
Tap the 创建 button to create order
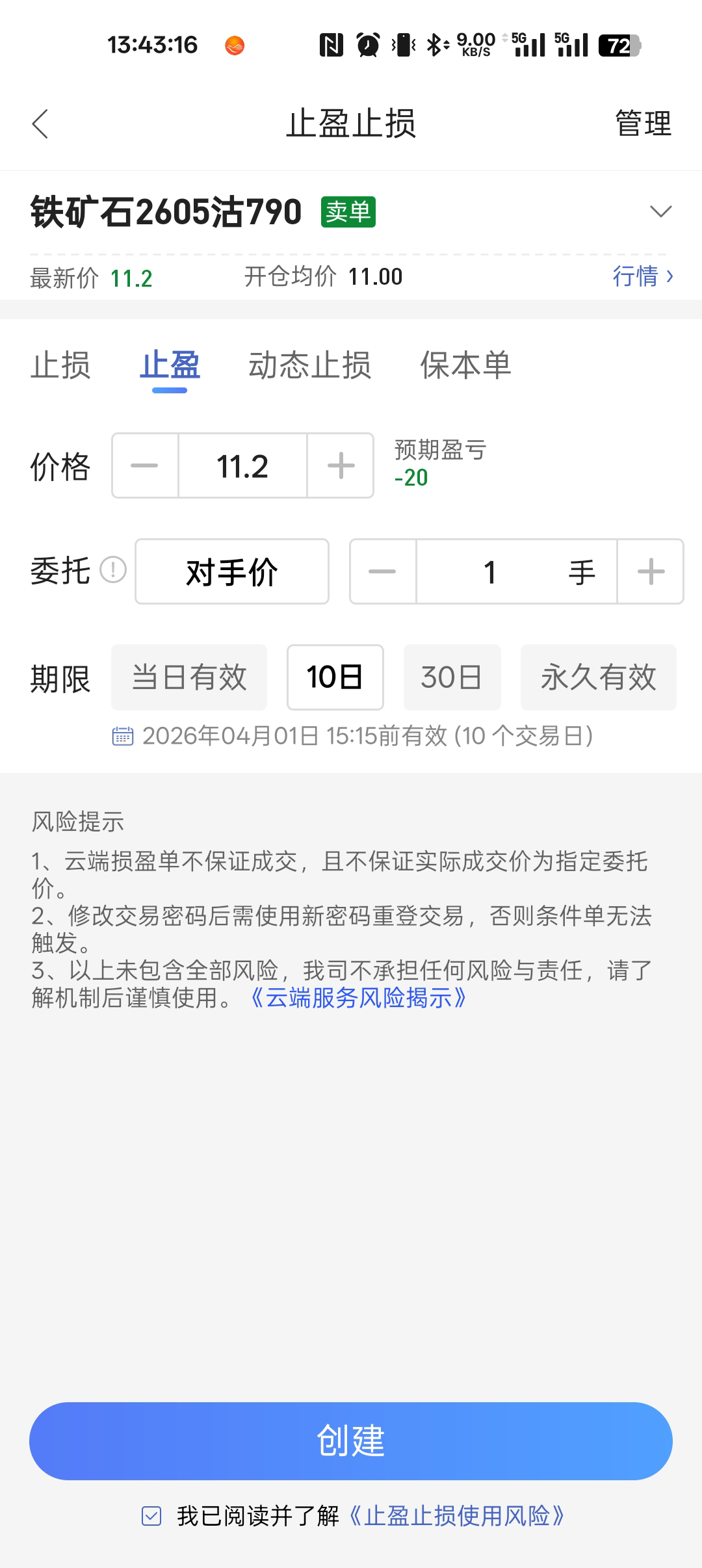pyautogui.click(x=351, y=1441)
